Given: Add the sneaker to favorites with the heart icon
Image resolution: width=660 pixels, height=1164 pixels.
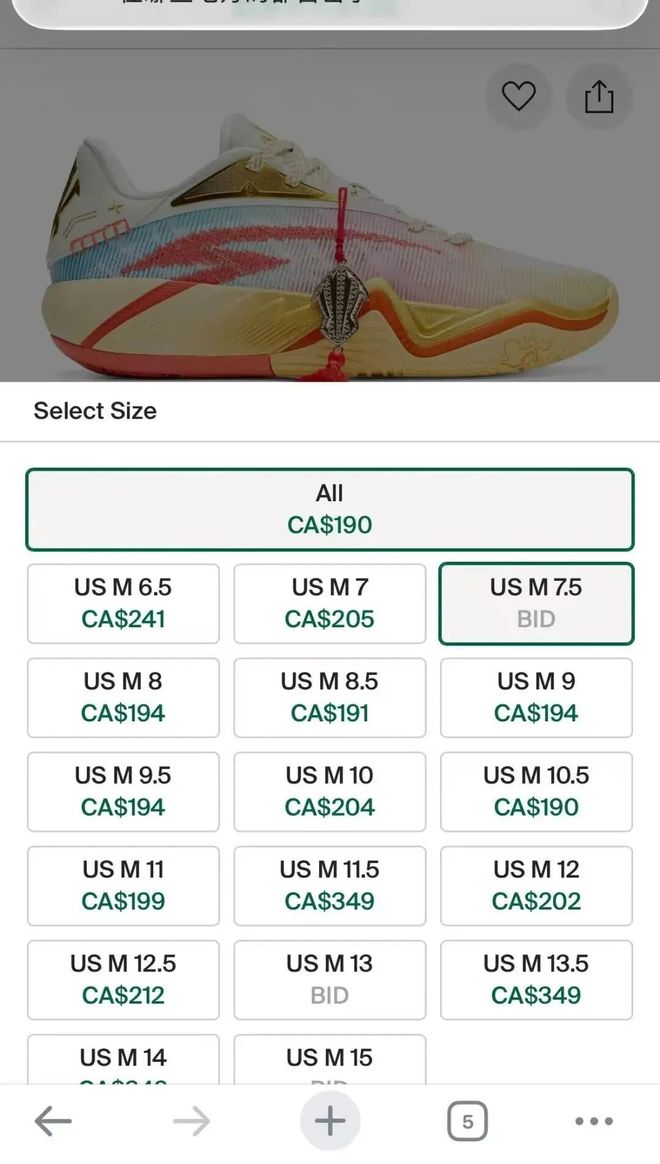Looking at the screenshot, I should point(518,97).
